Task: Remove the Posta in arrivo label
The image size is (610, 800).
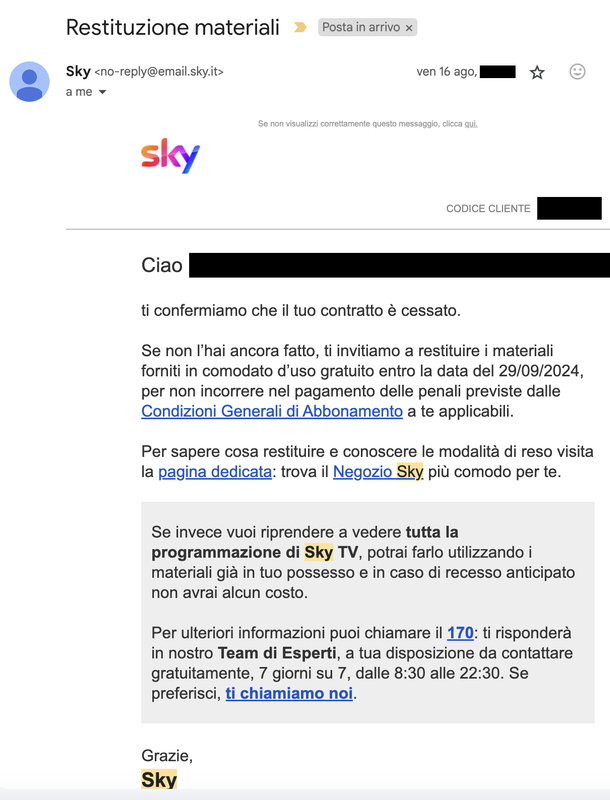Action: point(409,28)
